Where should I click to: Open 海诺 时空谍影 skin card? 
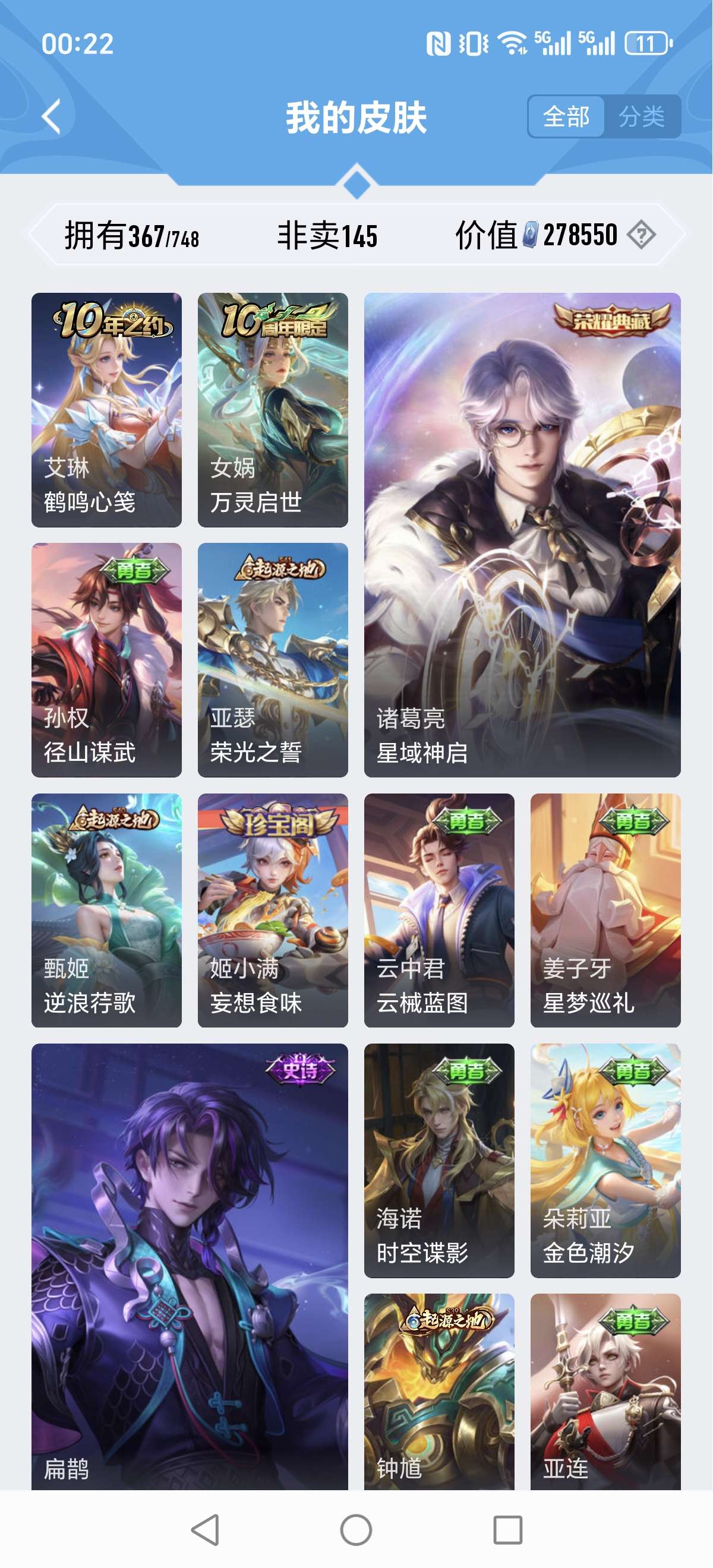tap(439, 1160)
